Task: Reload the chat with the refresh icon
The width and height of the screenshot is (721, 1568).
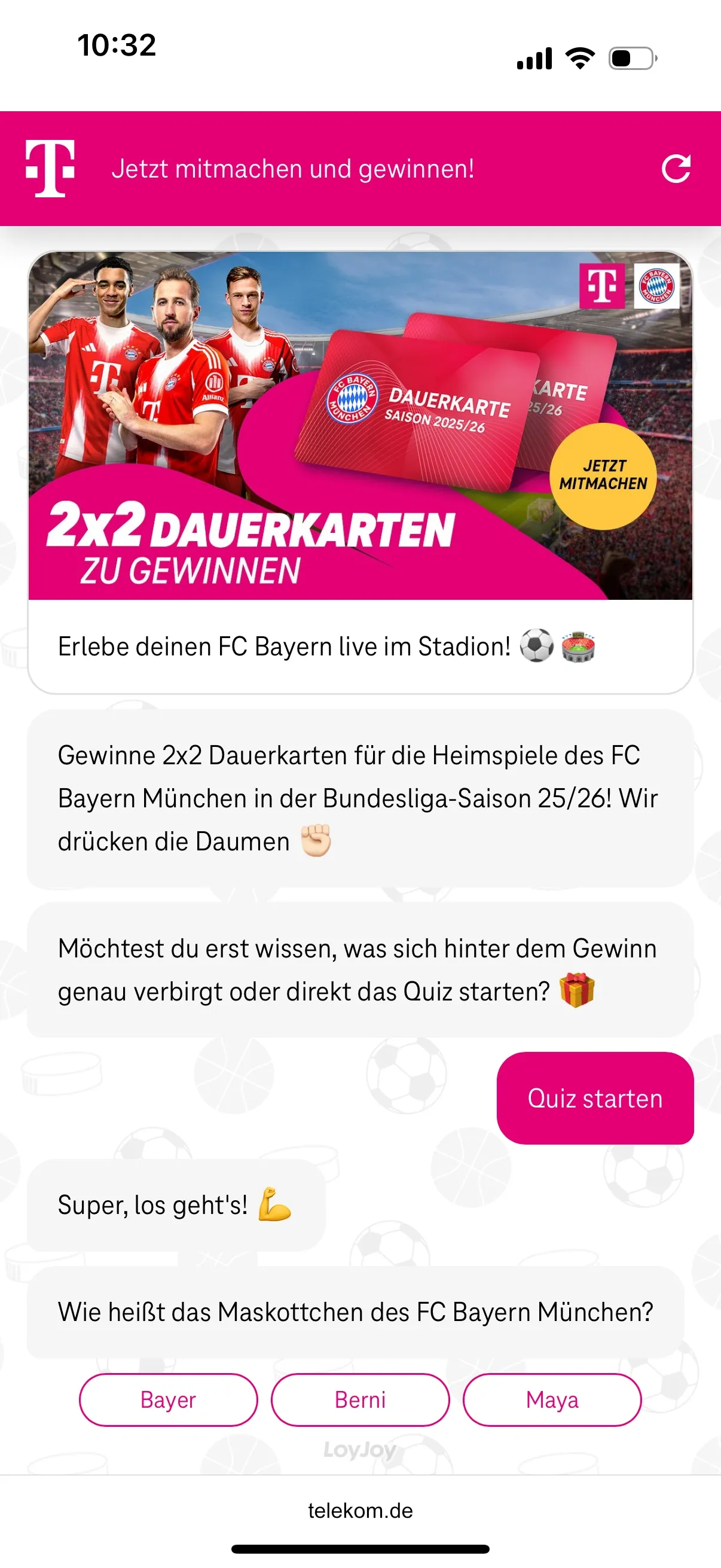Action: coord(677,169)
